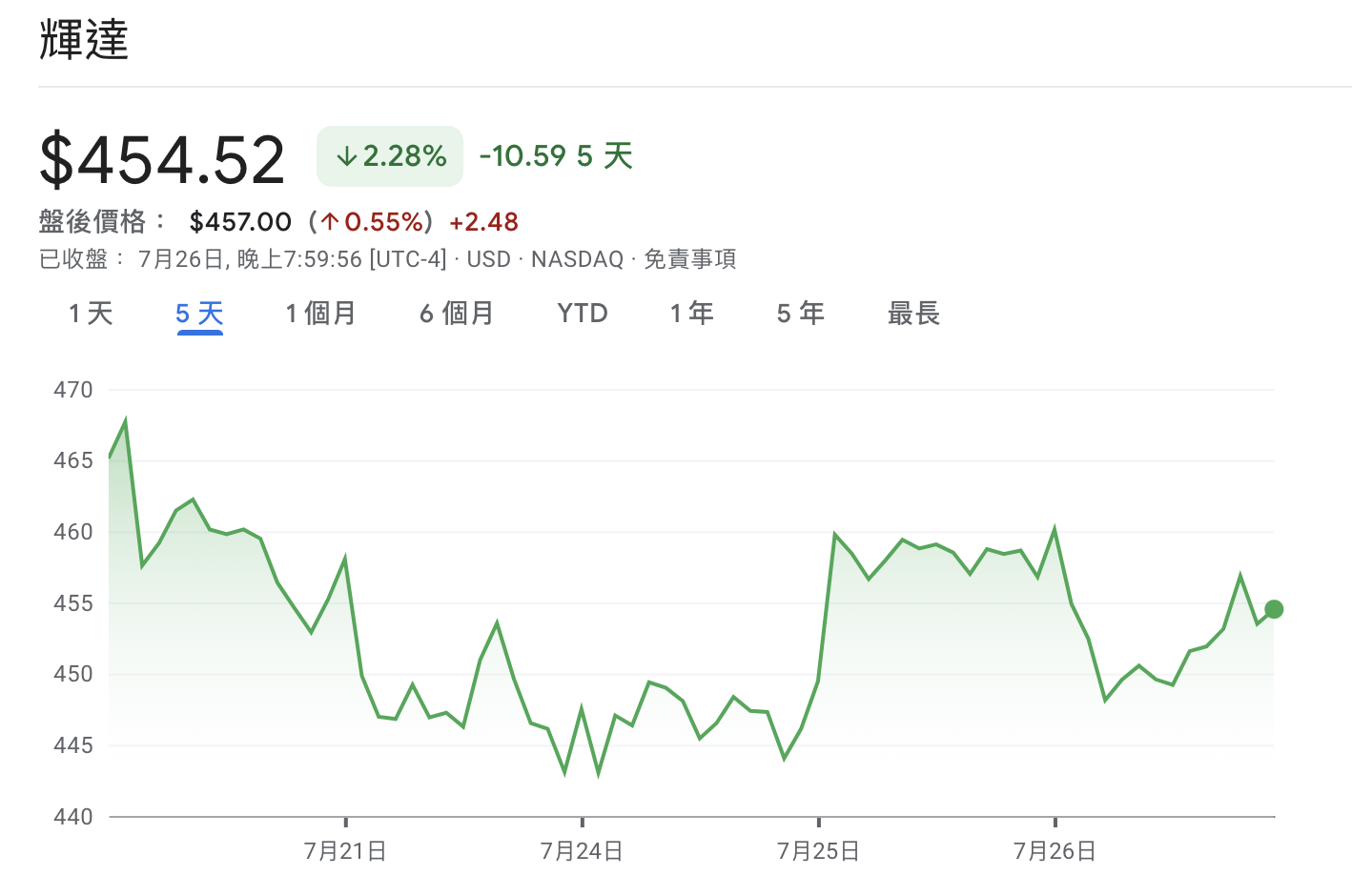Viewport: 1352px width, 896px height.
Task: Show the 1 個月 price chart
Action: (x=320, y=314)
